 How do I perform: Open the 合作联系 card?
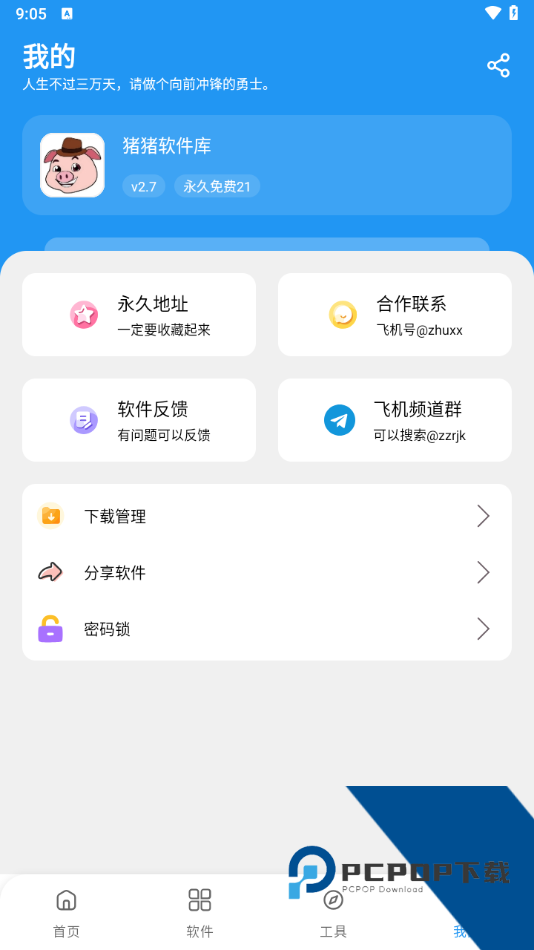(x=395, y=314)
